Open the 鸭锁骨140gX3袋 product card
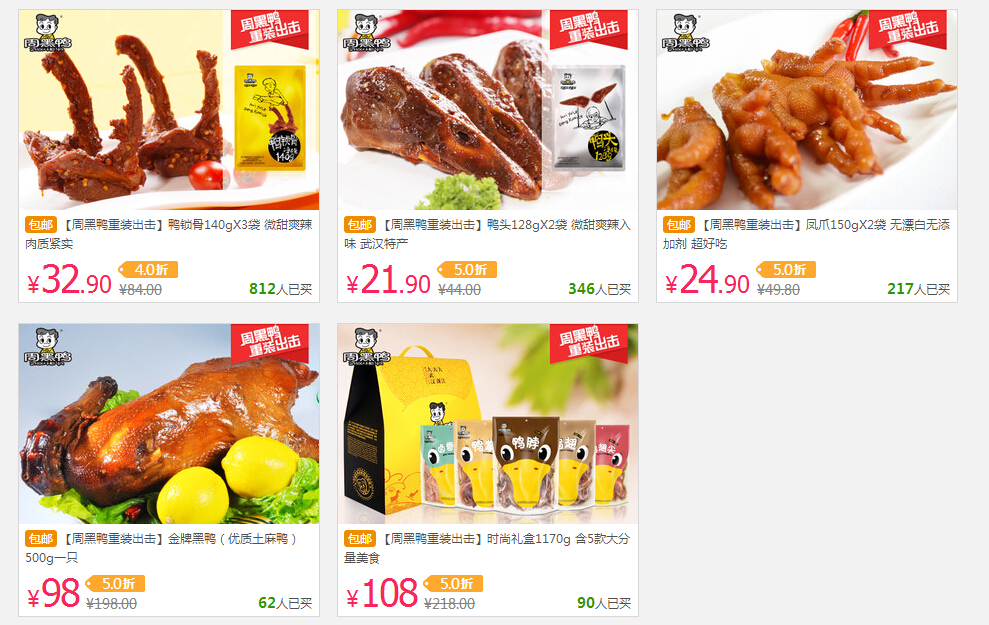Viewport: 989px width, 625px height. (168, 111)
